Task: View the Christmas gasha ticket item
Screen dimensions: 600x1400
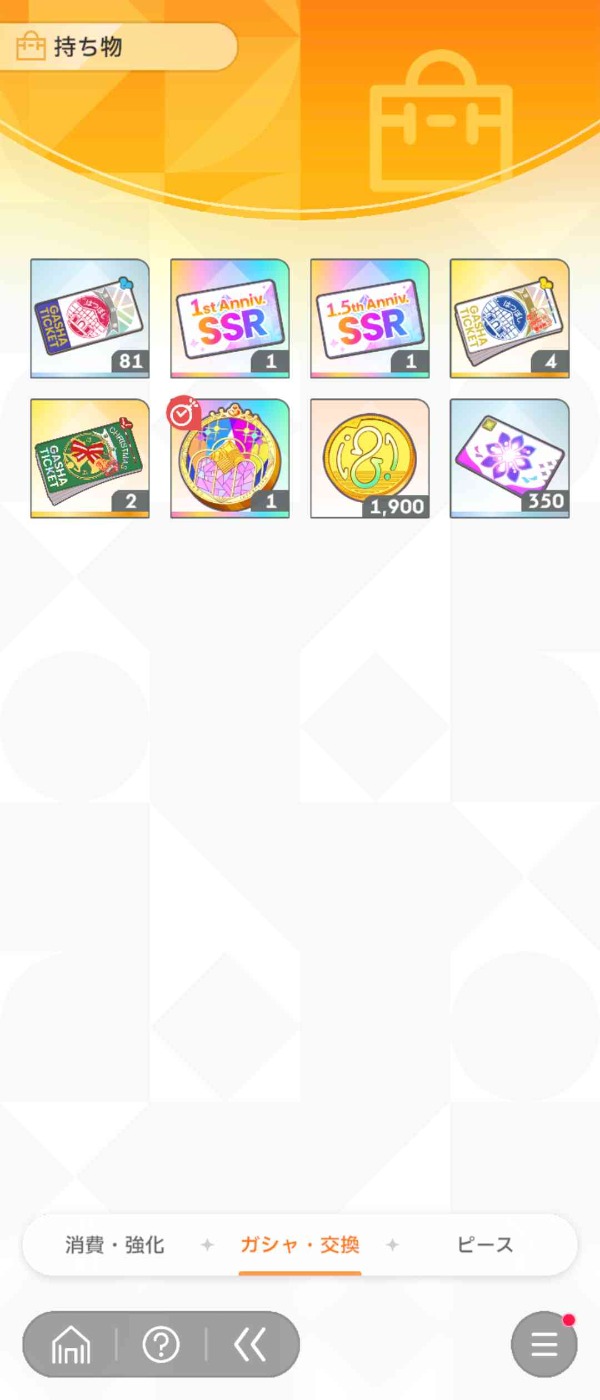Action: point(90,458)
